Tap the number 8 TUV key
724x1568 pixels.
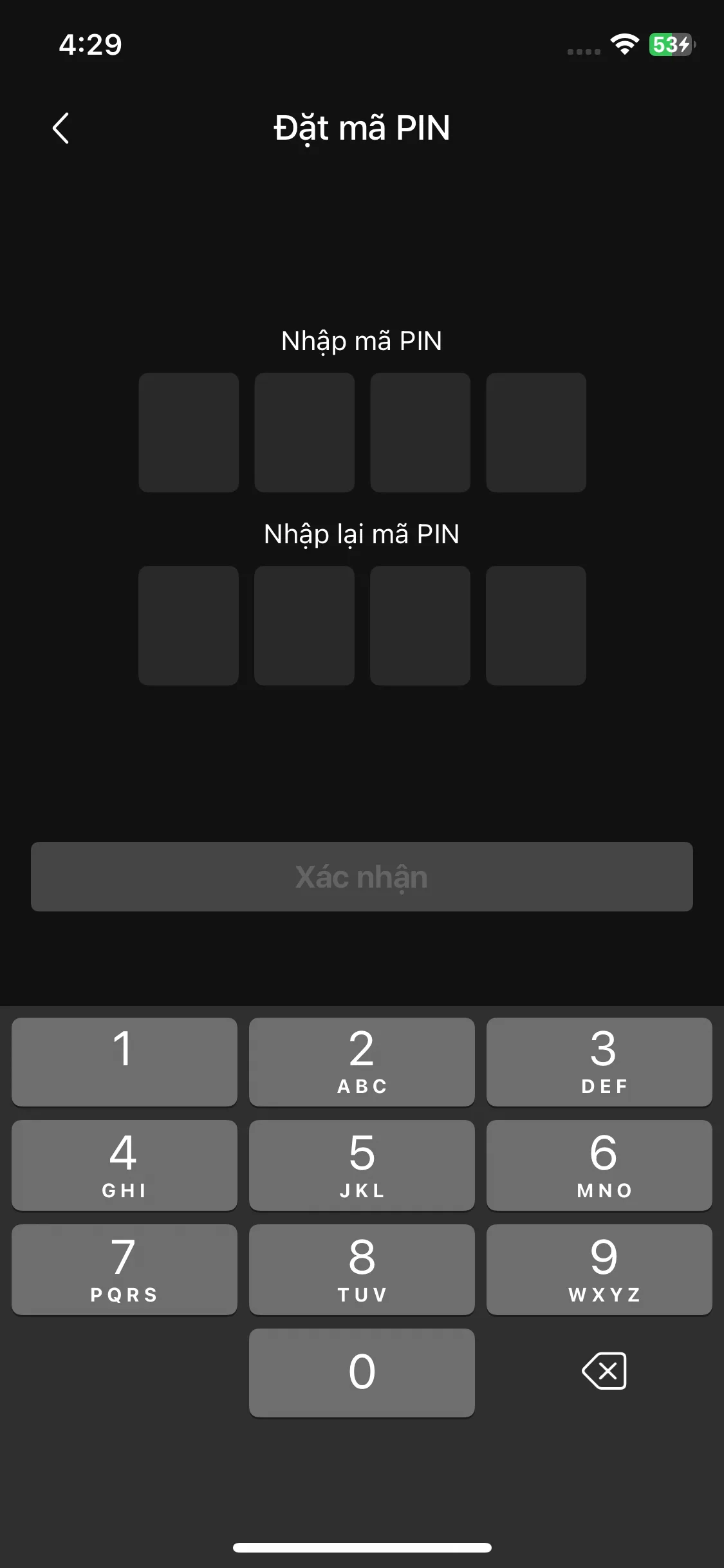point(362,1269)
